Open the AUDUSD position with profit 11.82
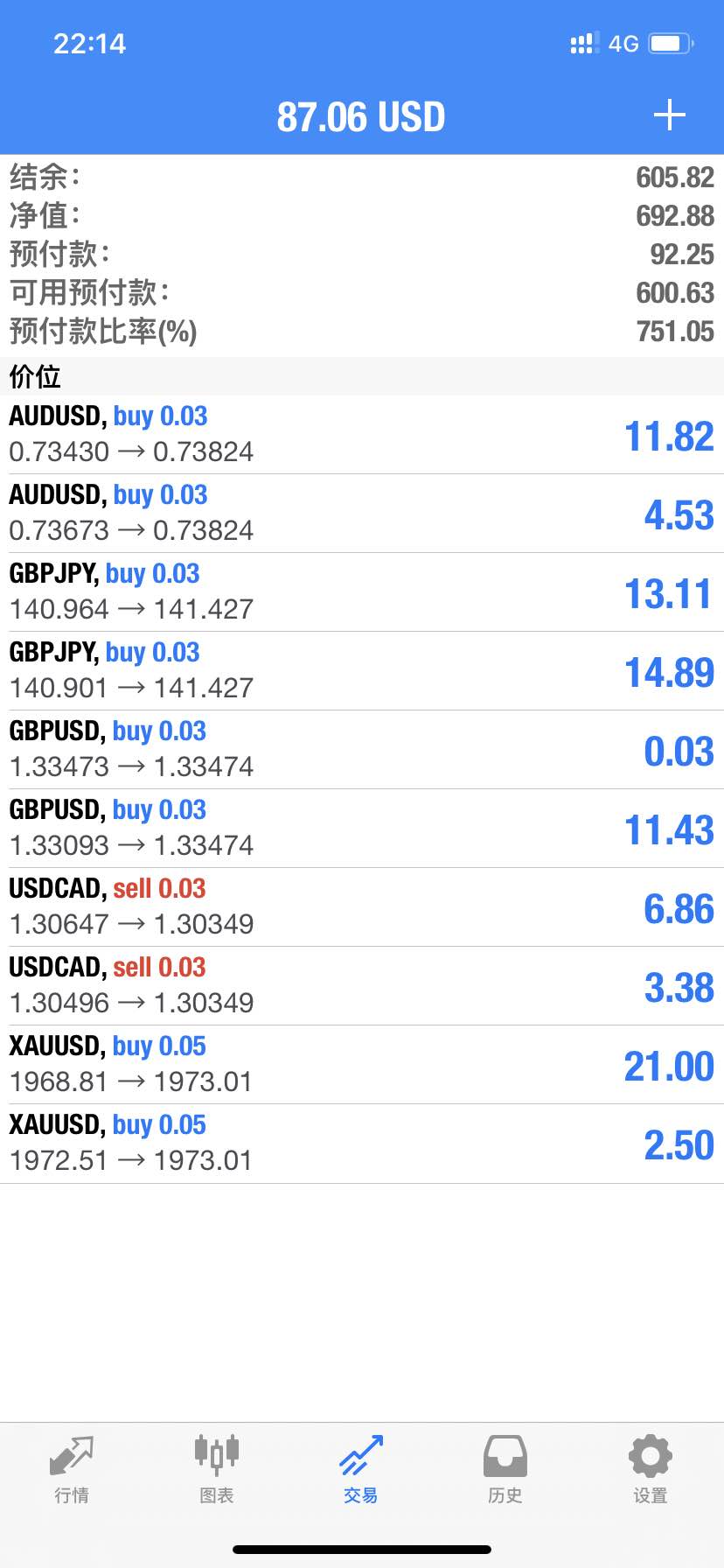This screenshot has height=1568, width=724. [x=362, y=435]
